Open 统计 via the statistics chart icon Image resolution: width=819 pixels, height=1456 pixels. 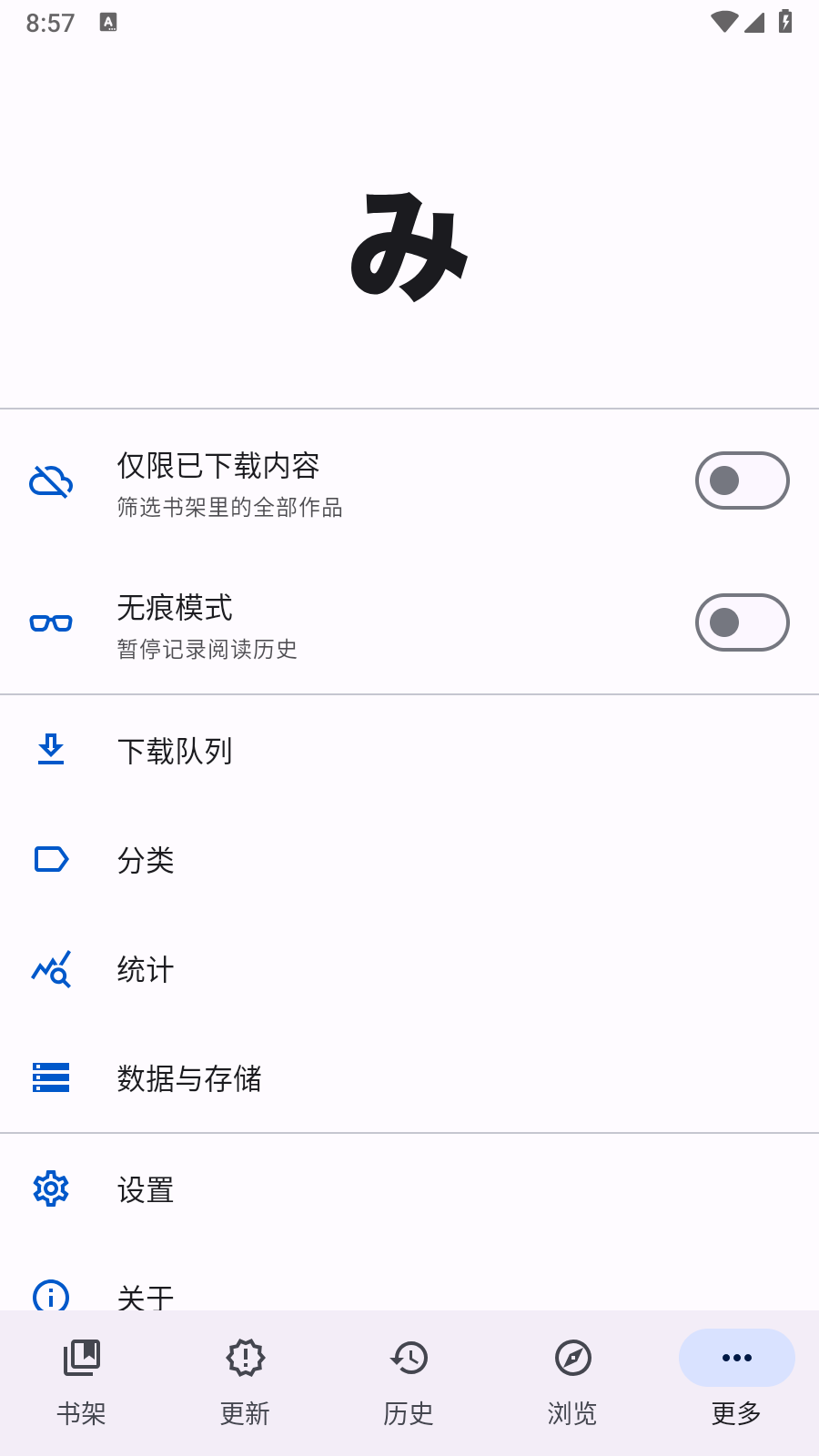(50, 969)
